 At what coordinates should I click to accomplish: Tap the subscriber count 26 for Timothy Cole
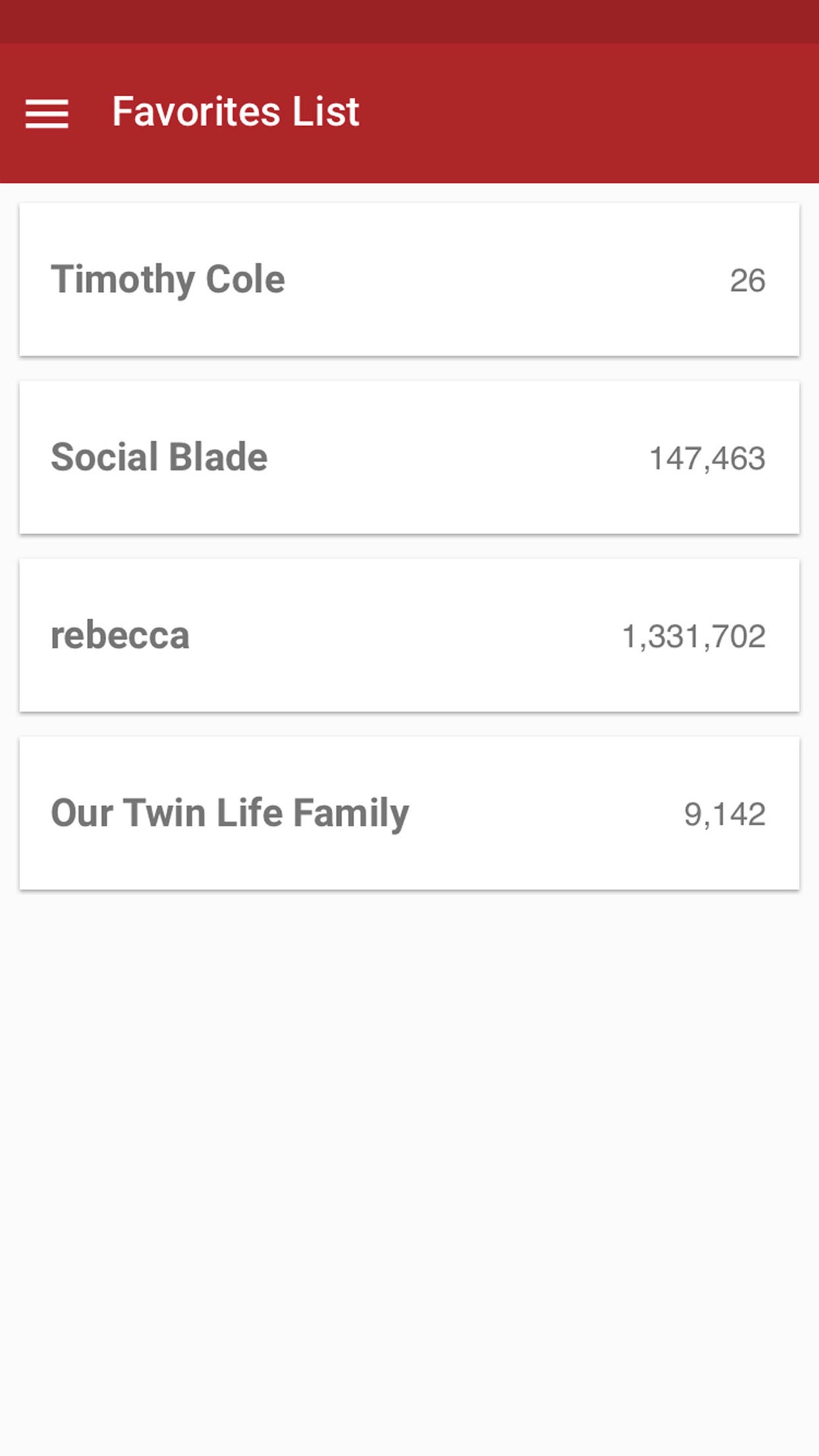point(748,279)
